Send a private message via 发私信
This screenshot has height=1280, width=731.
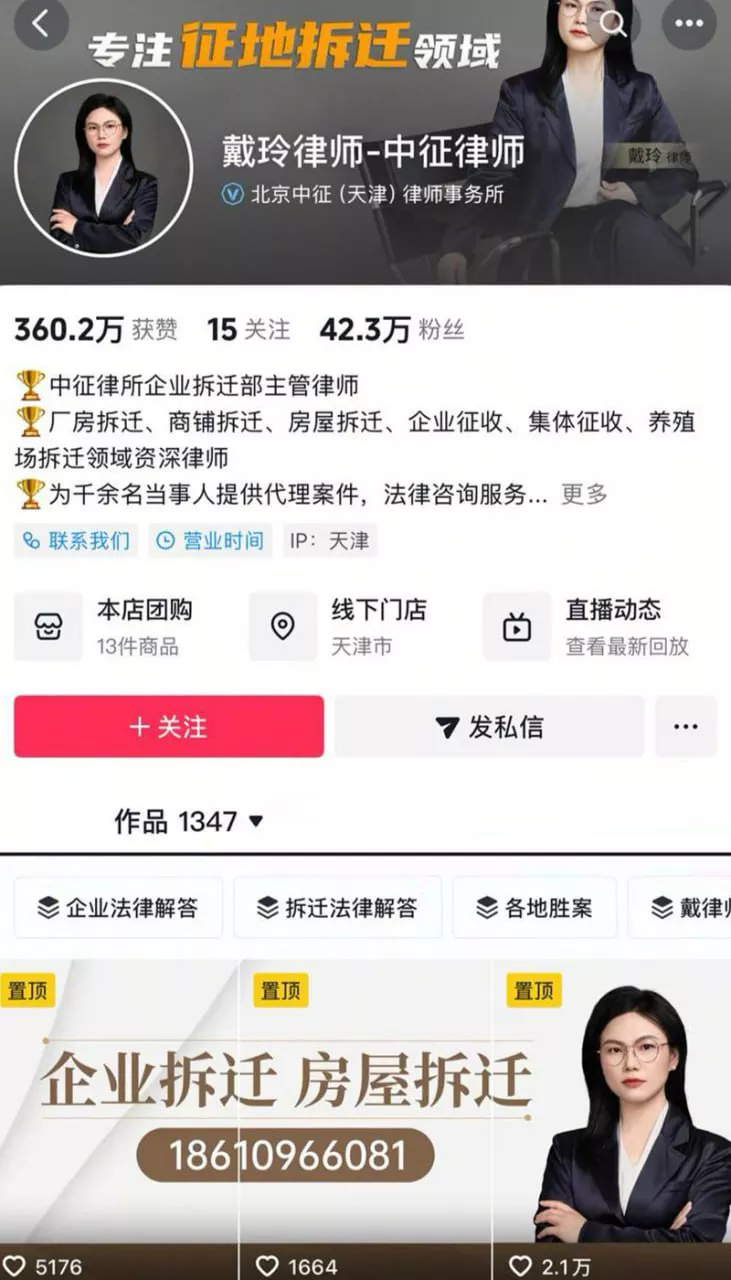pos(490,727)
